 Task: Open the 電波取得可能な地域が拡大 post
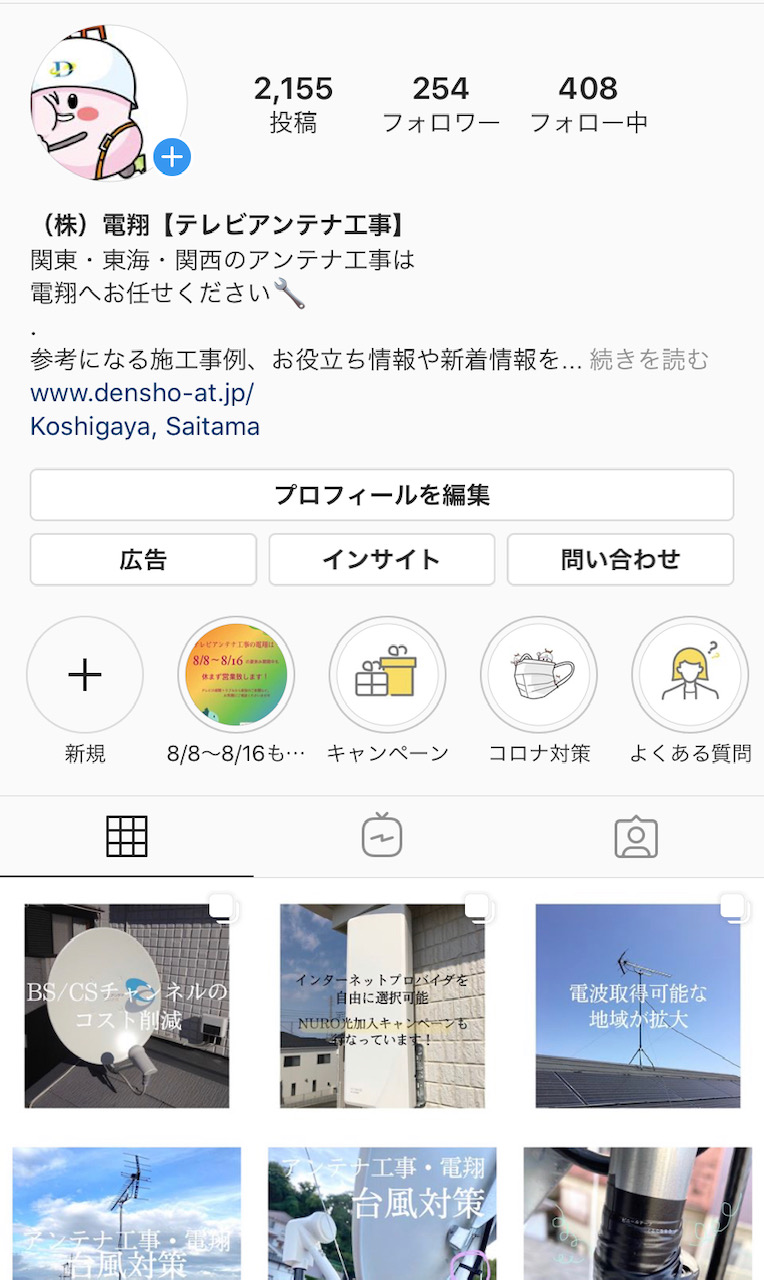click(638, 1006)
